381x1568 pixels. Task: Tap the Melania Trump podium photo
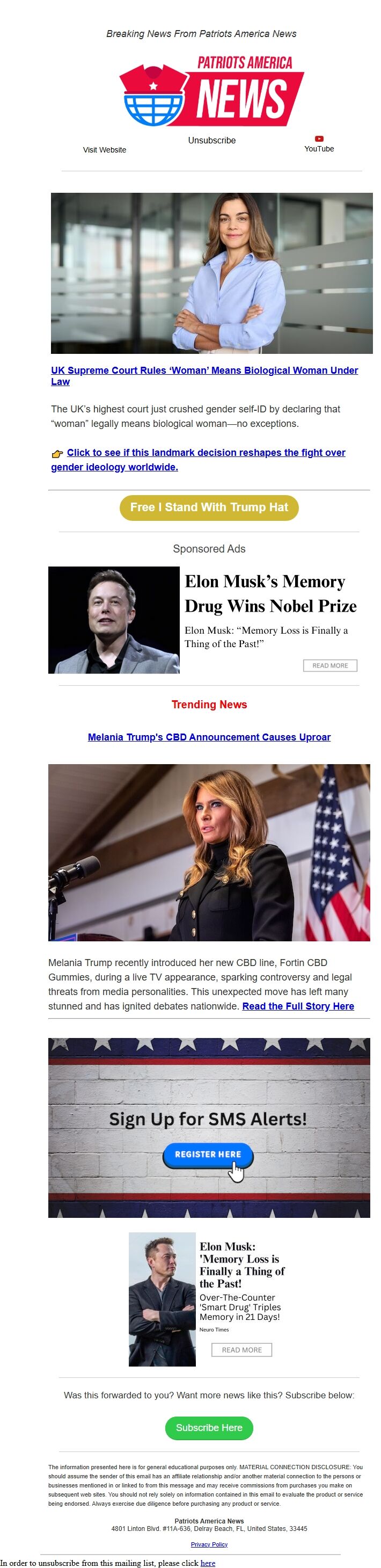click(209, 852)
